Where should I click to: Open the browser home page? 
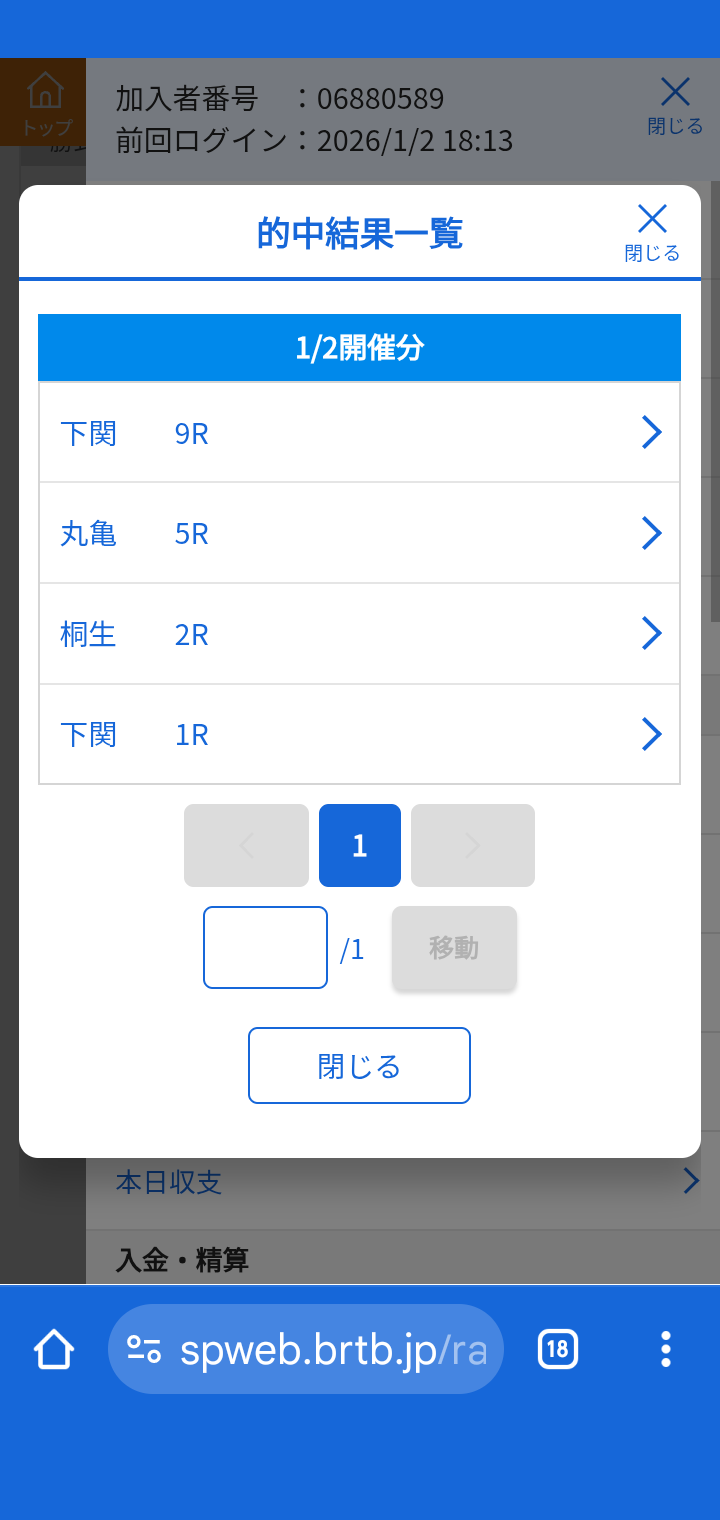click(x=54, y=1349)
